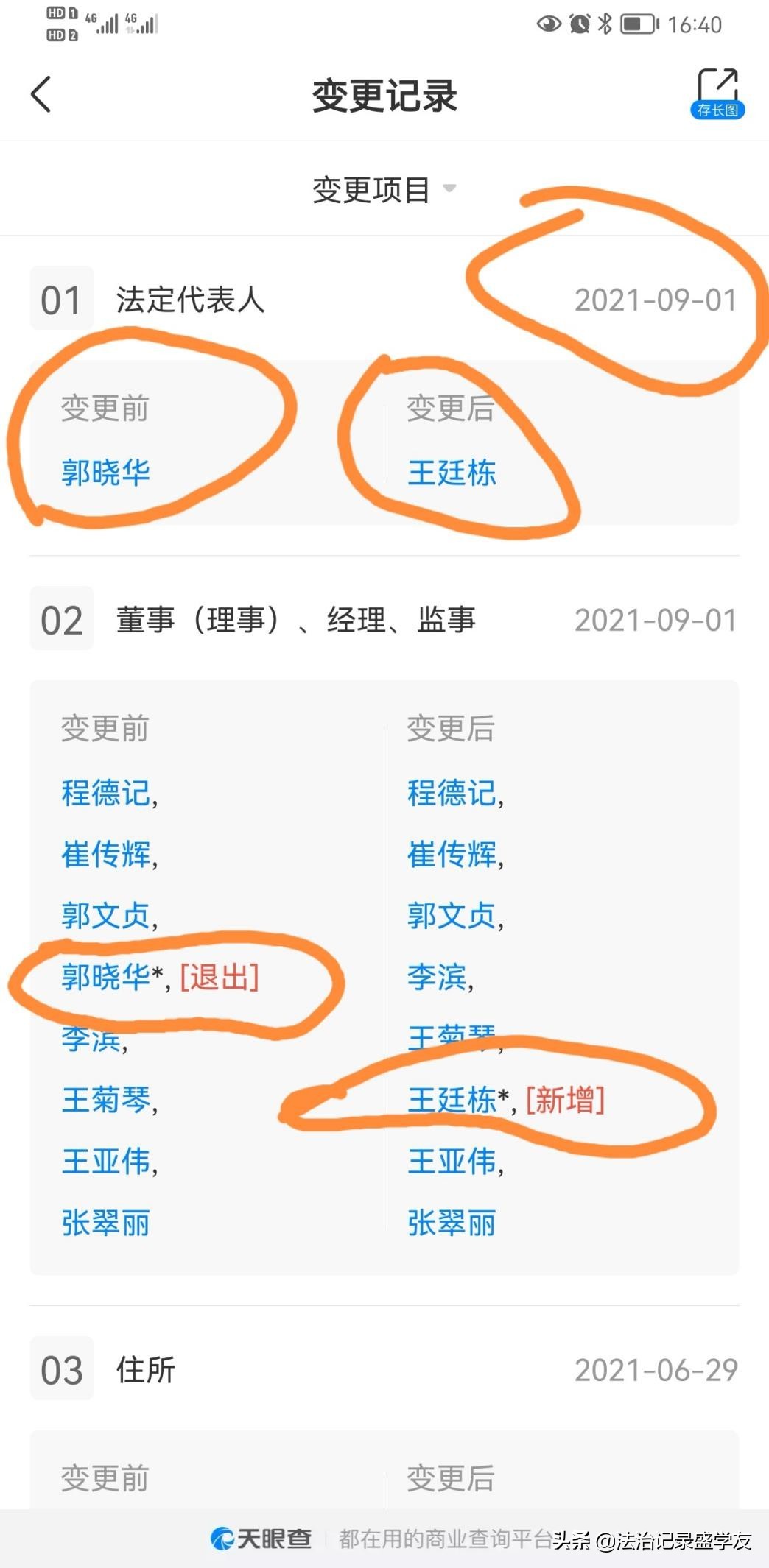Open 王亚伟 in the directors 变更后 list
The height and width of the screenshot is (1568, 769).
coord(452,1162)
